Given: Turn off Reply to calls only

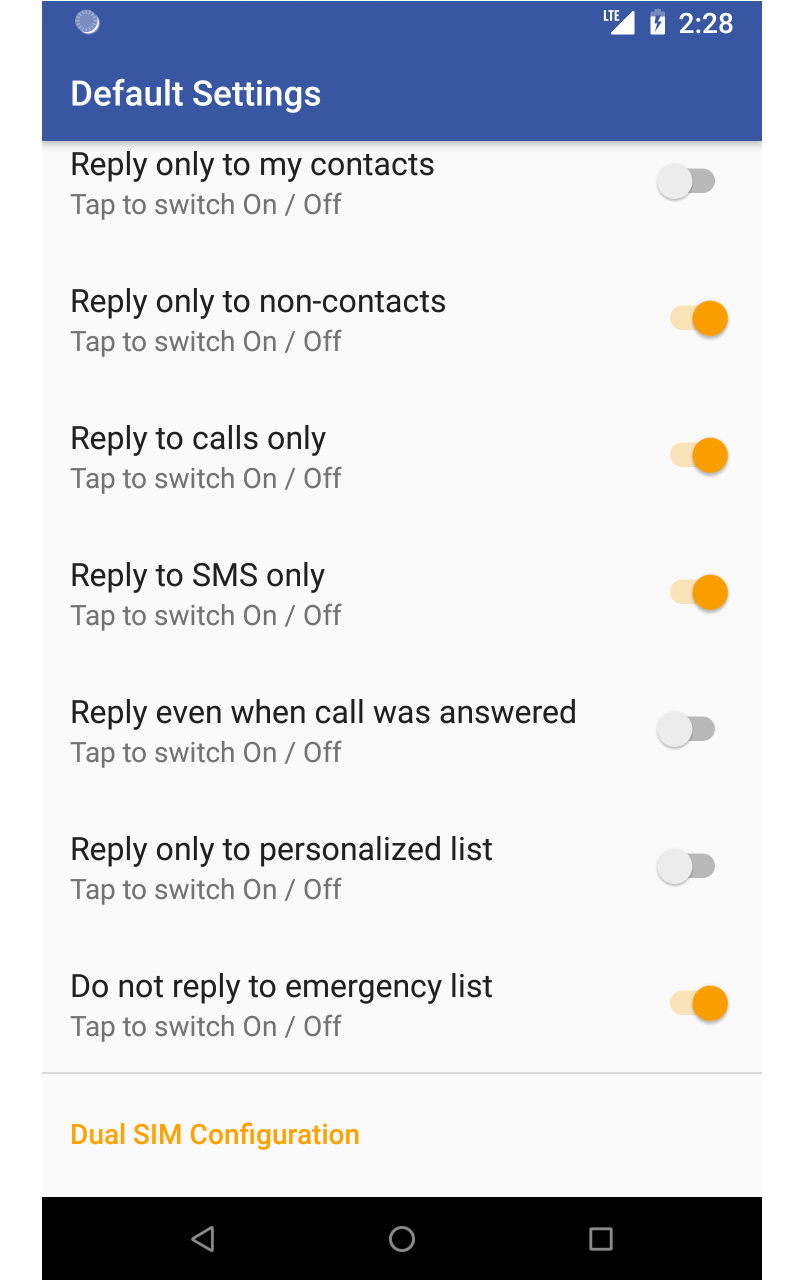Looking at the screenshot, I should [x=699, y=455].
